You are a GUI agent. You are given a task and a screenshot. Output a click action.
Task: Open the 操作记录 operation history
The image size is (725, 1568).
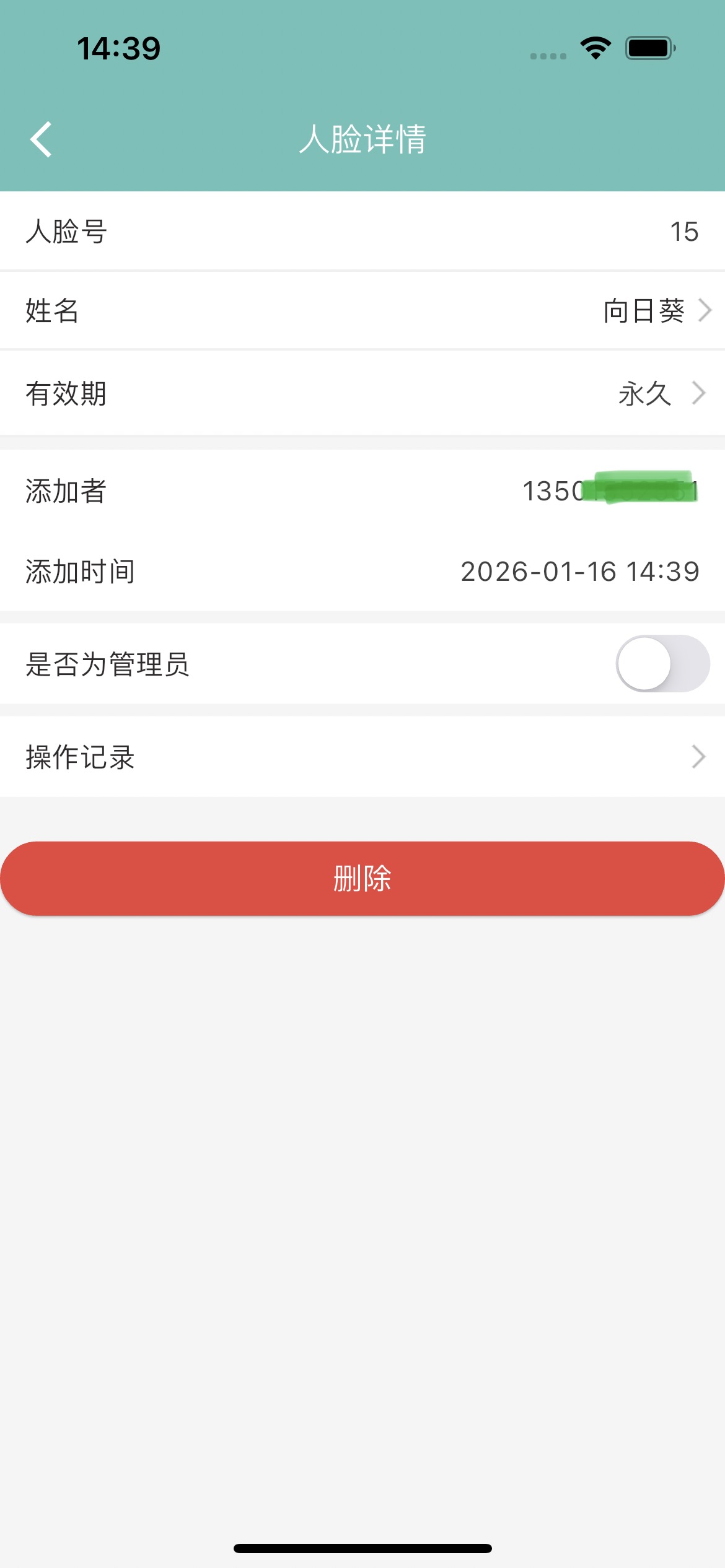(362, 757)
